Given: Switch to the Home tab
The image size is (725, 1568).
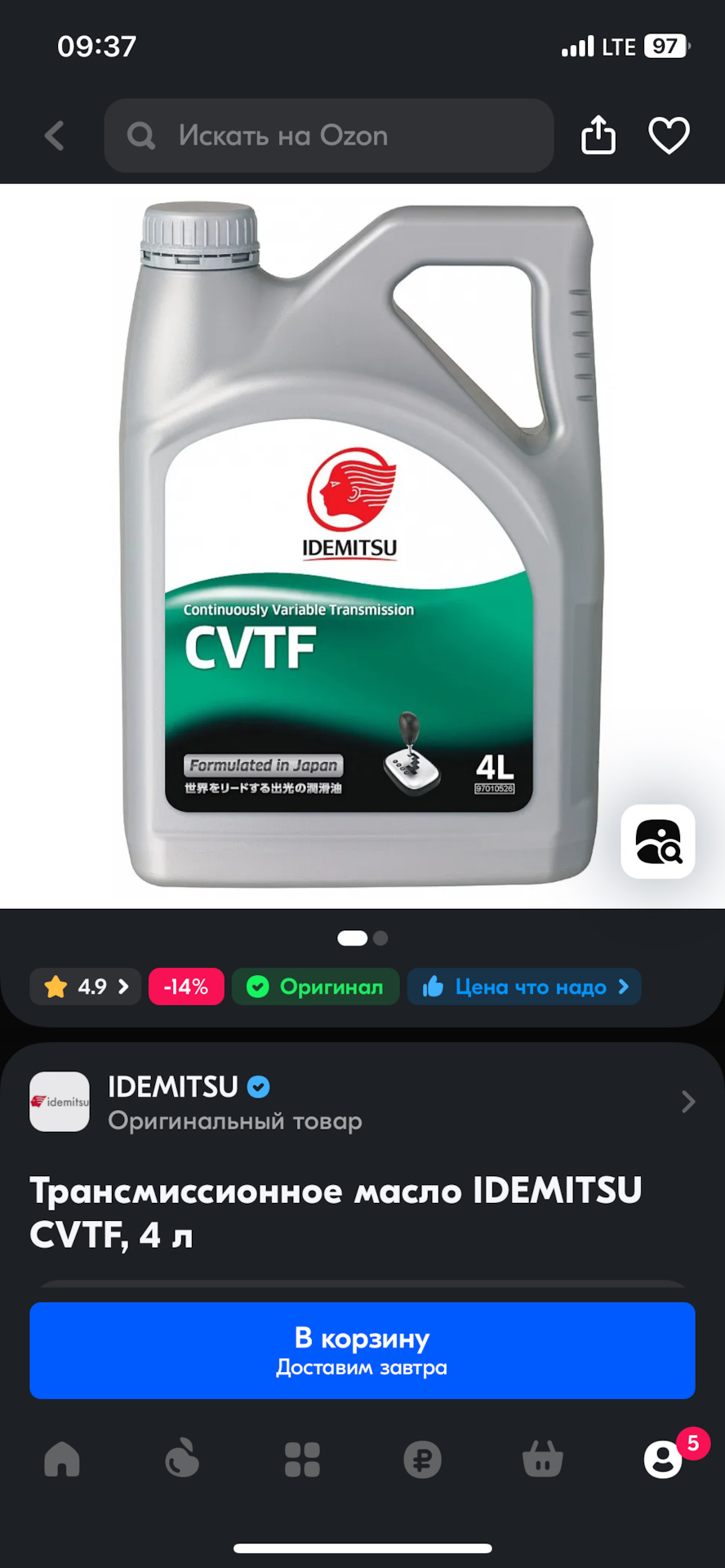Looking at the screenshot, I should (x=62, y=1459).
